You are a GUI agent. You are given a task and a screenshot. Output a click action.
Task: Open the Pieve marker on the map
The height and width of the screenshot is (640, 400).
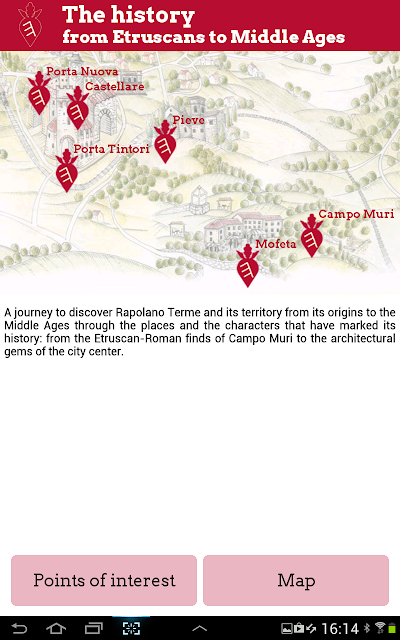pos(165,142)
